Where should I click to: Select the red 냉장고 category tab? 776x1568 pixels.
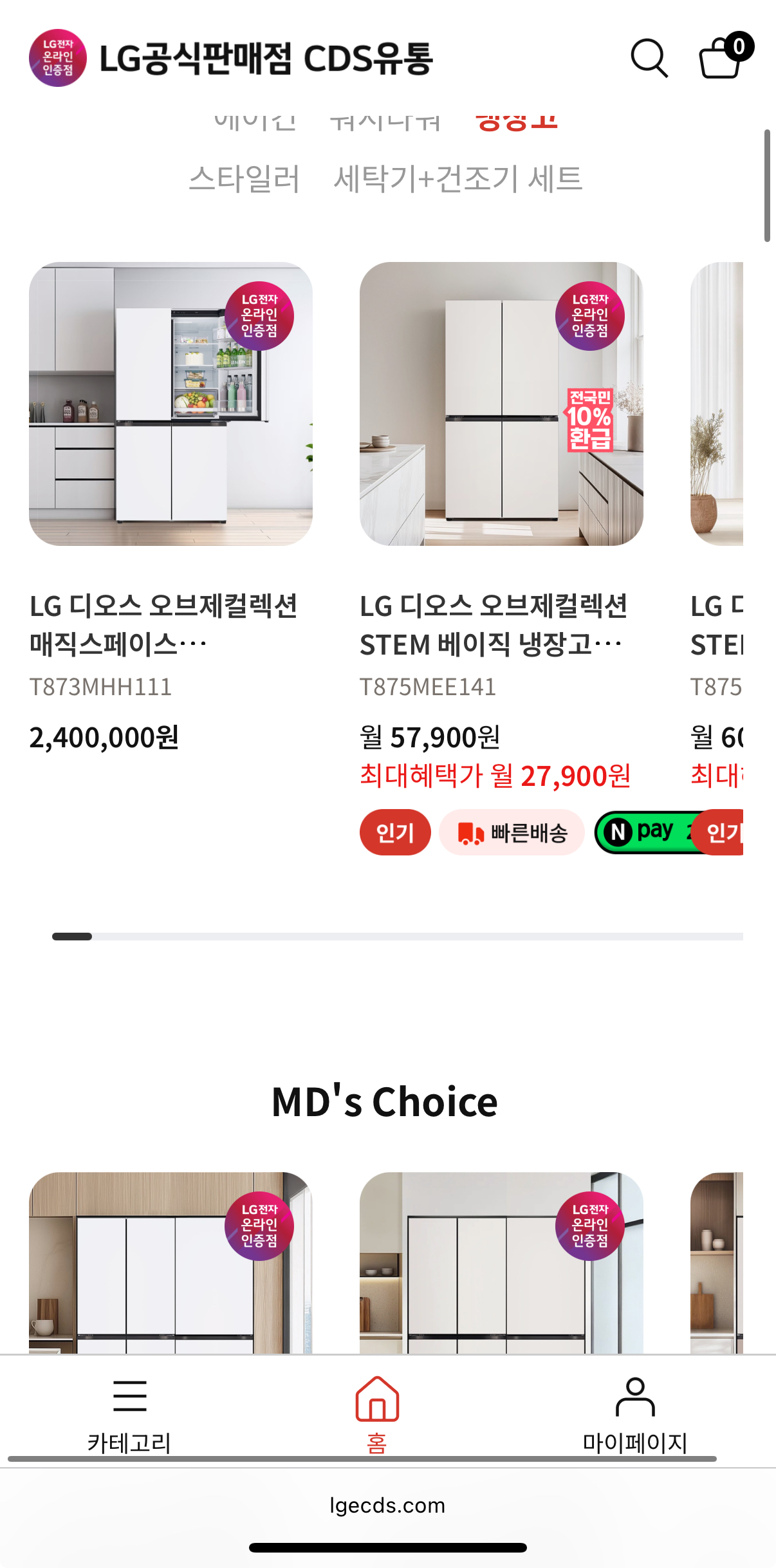pos(516,122)
